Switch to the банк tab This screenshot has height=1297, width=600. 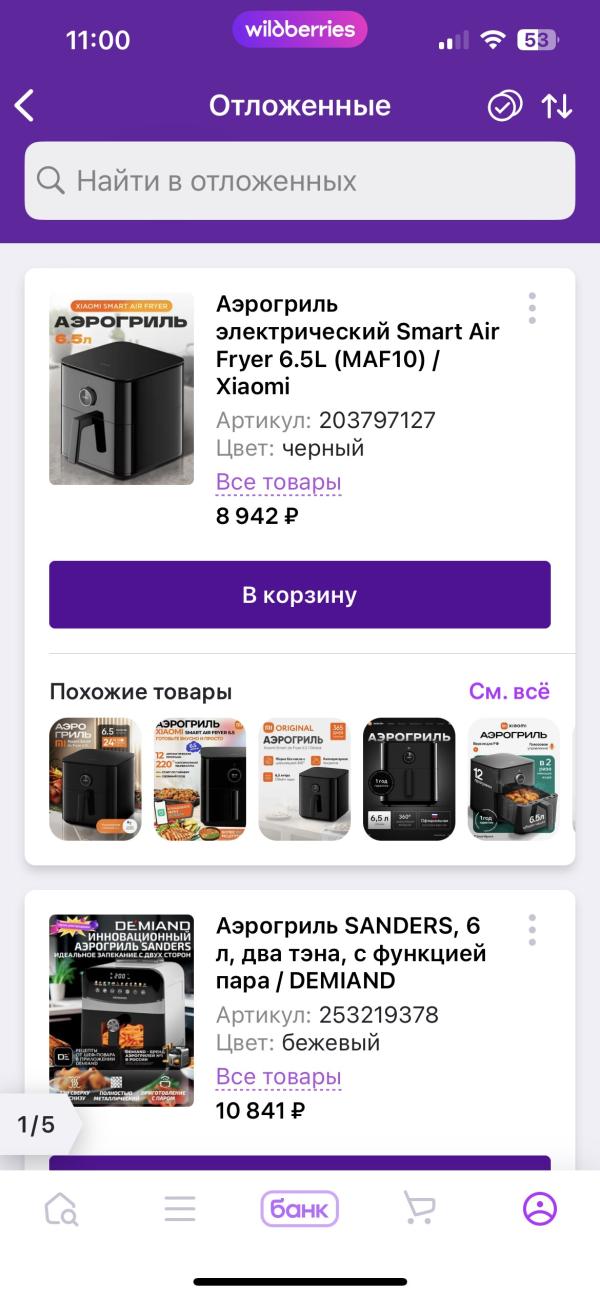click(x=300, y=1209)
